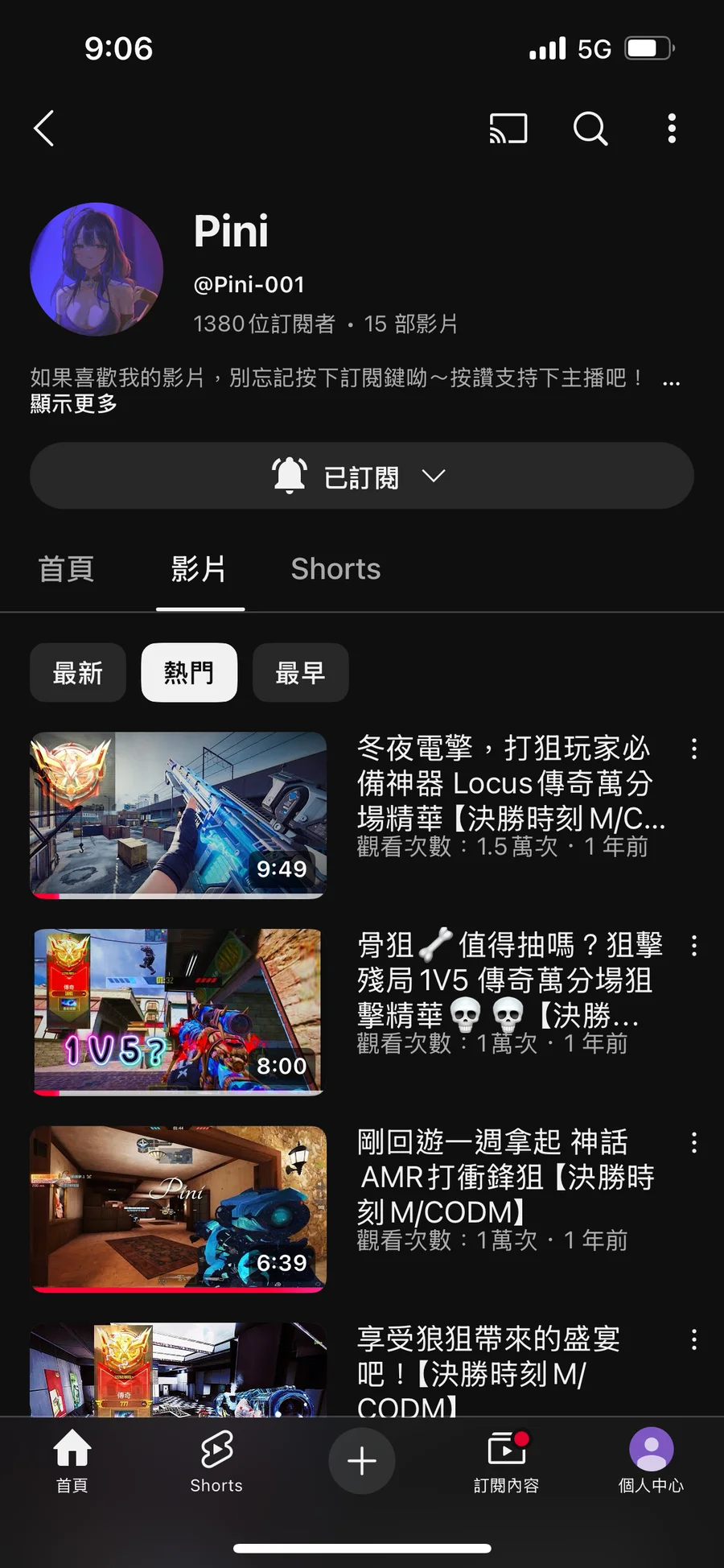Open options menu for the 1V5 sniper video
The image size is (724, 1568).
[x=695, y=946]
